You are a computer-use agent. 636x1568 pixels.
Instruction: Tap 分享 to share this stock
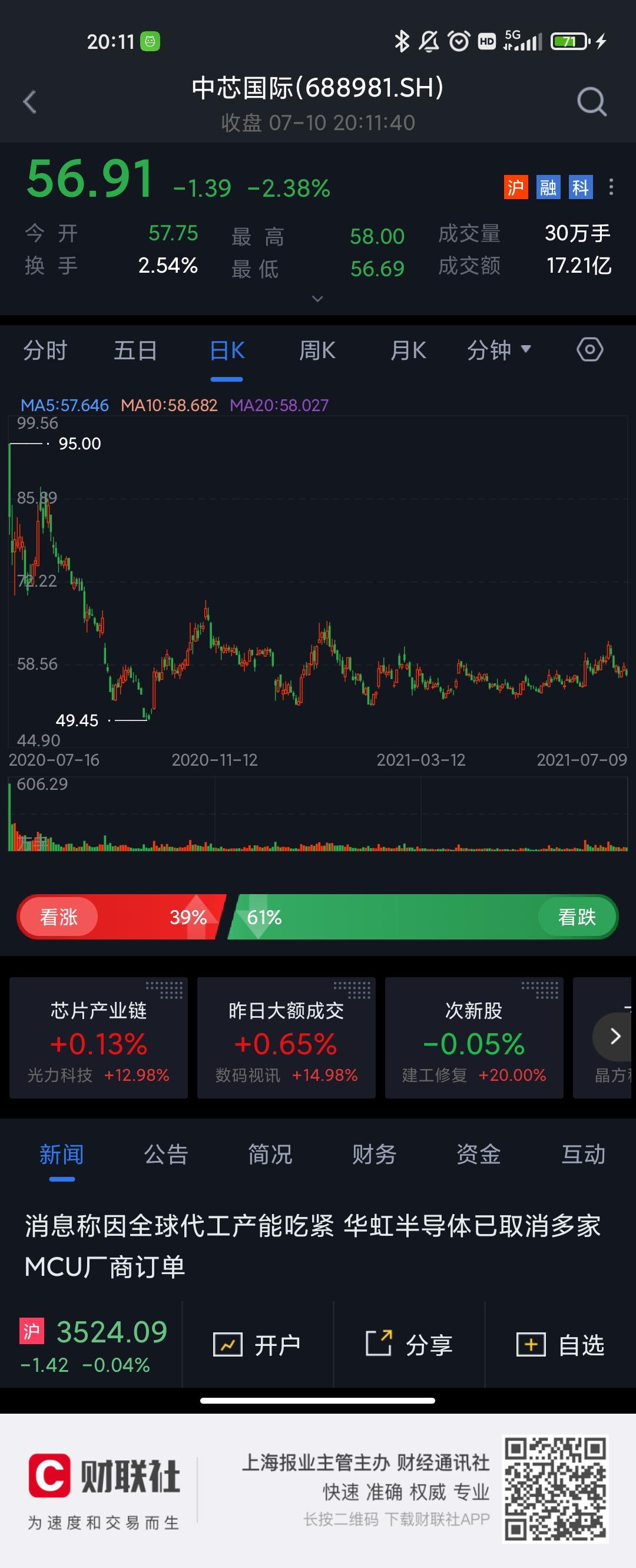[x=409, y=1345]
